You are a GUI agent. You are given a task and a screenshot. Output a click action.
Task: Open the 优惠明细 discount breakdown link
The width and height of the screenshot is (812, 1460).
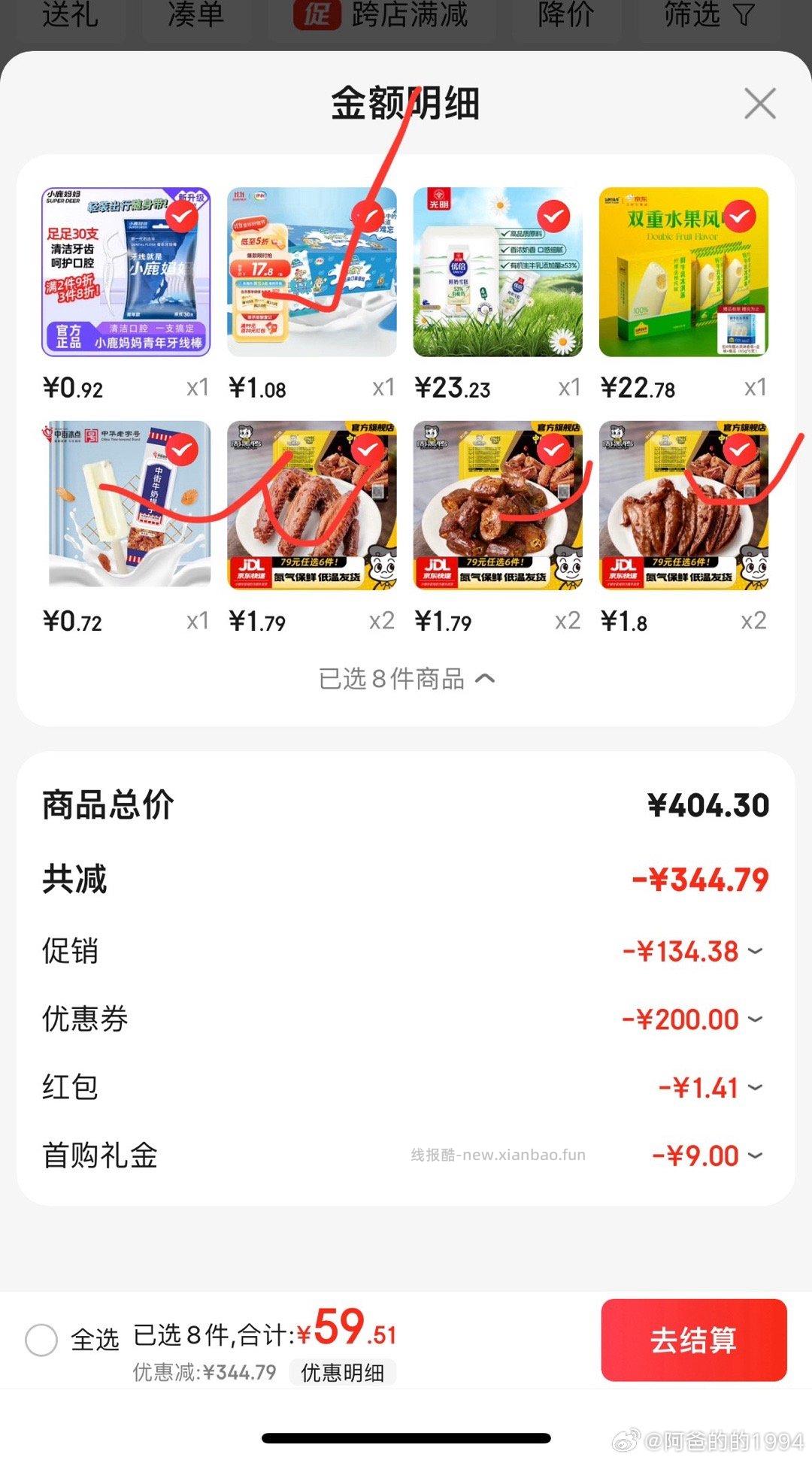(x=344, y=1373)
